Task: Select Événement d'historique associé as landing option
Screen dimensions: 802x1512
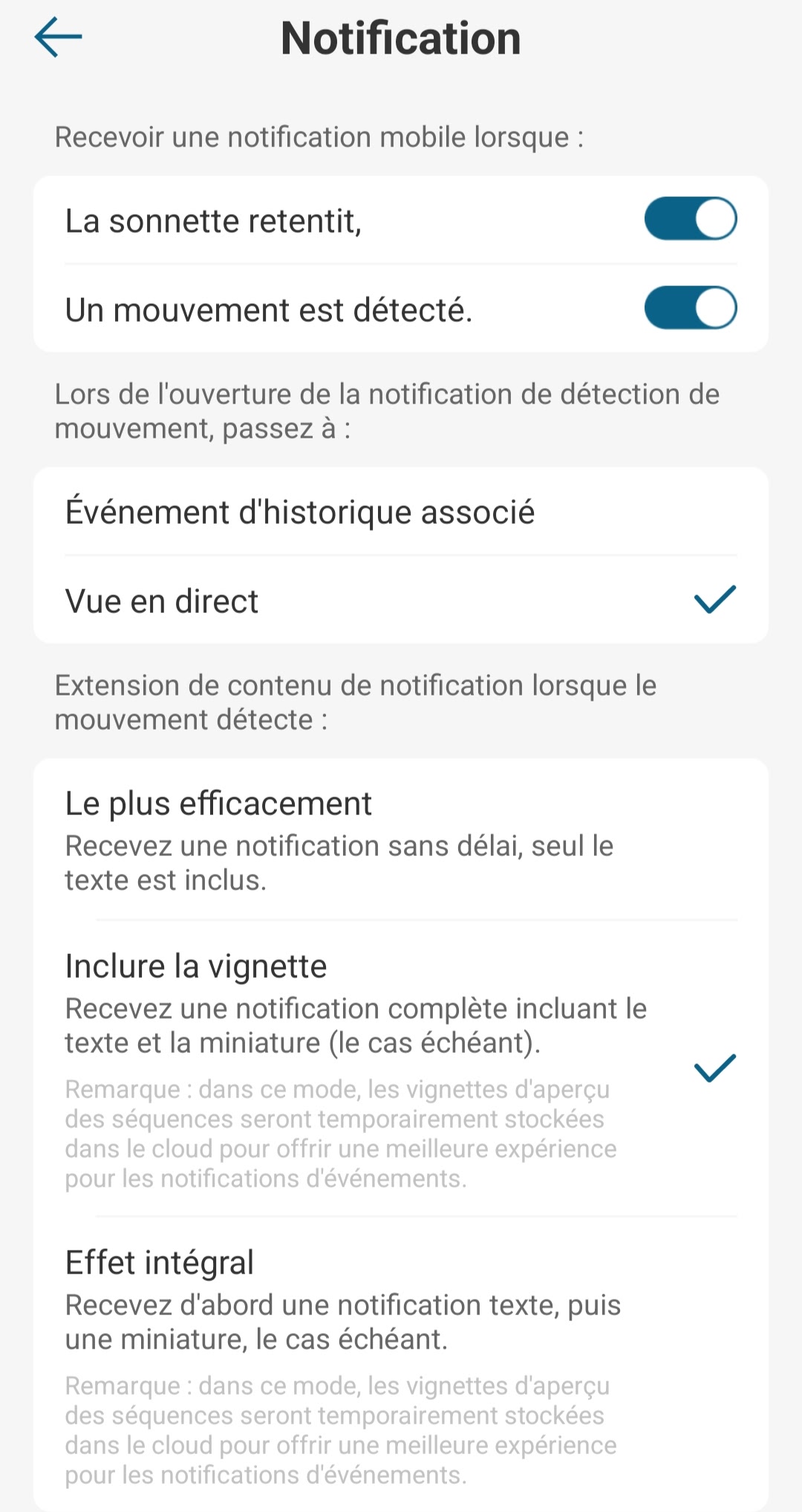Action: click(300, 512)
